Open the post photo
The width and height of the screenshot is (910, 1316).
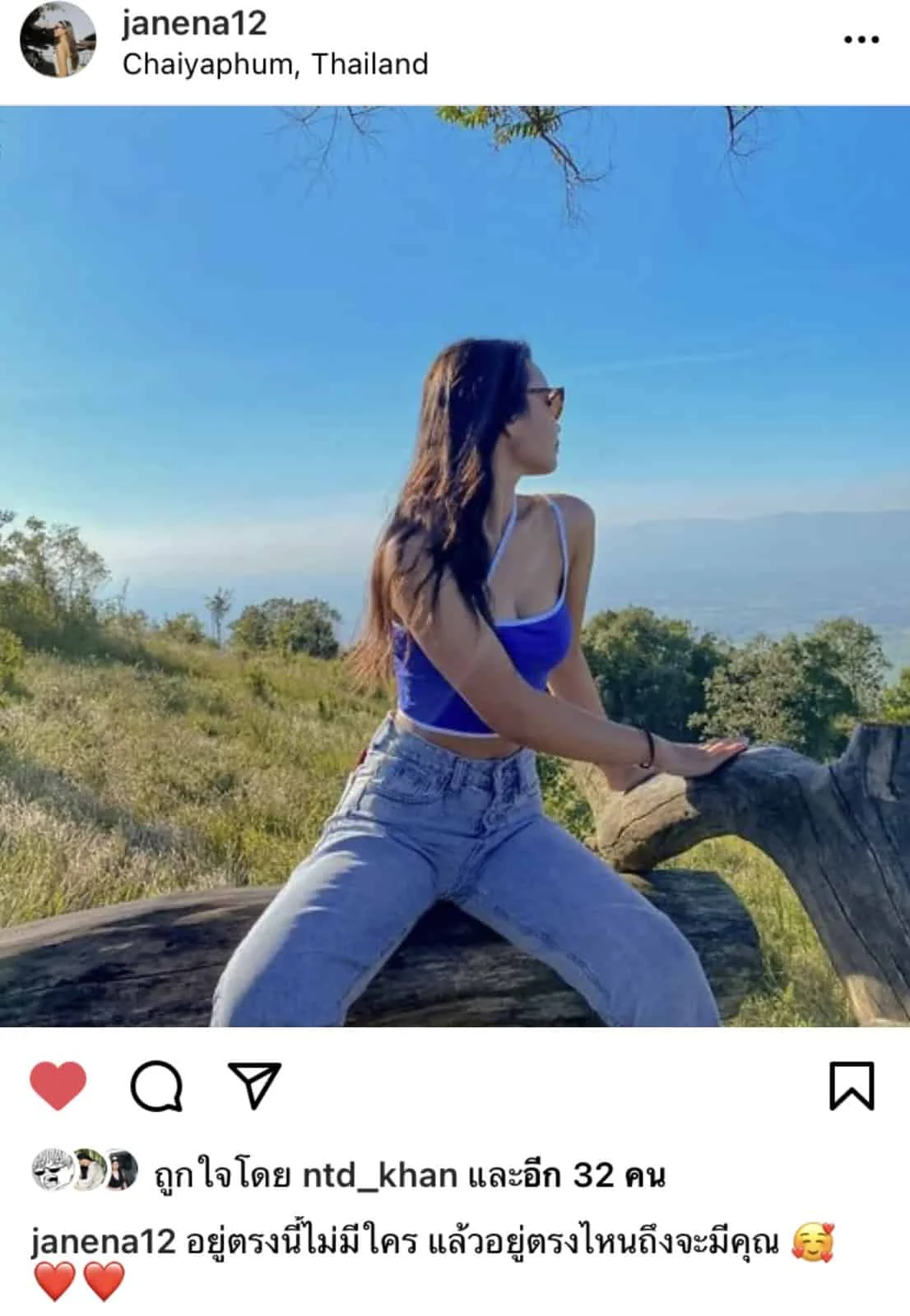pos(455,566)
